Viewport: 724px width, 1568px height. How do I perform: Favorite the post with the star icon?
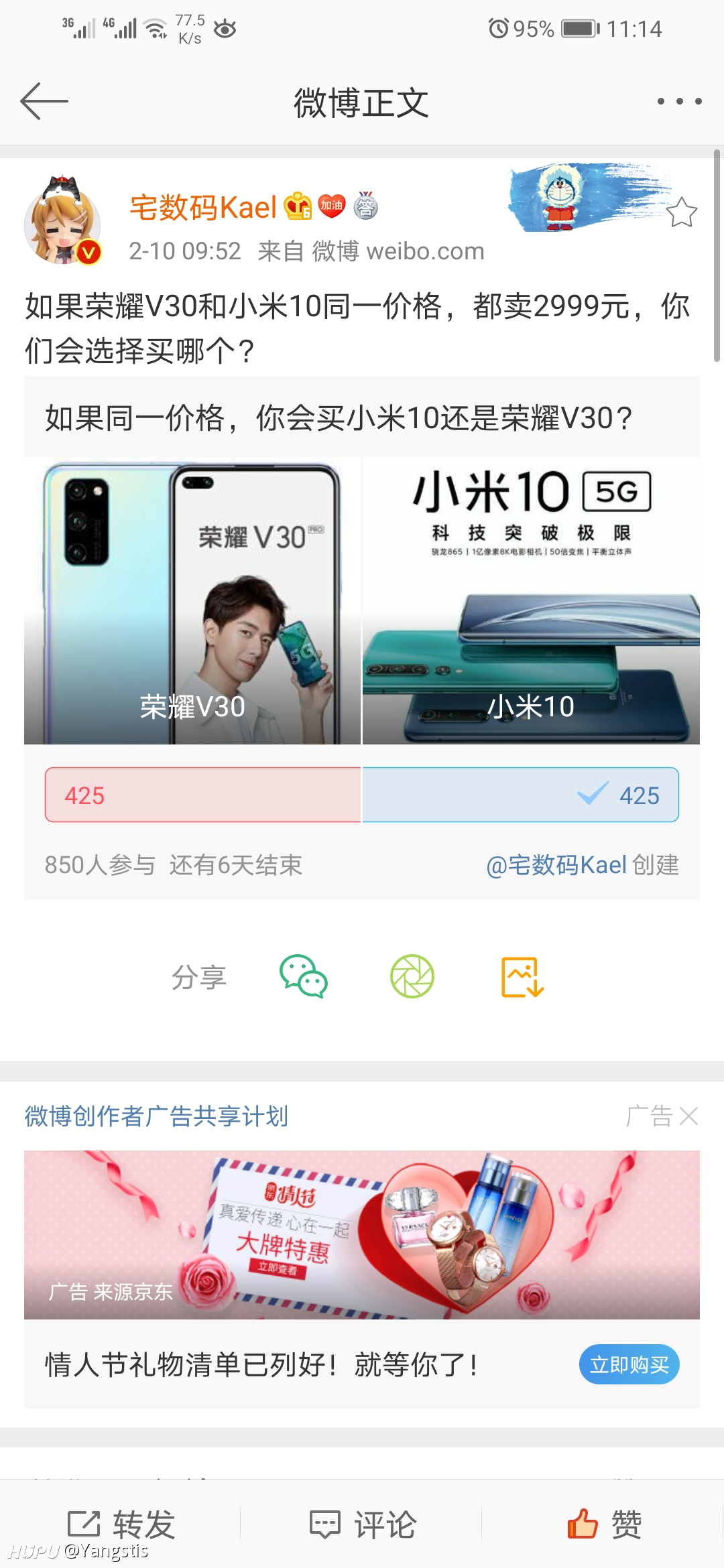click(x=682, y=212)
